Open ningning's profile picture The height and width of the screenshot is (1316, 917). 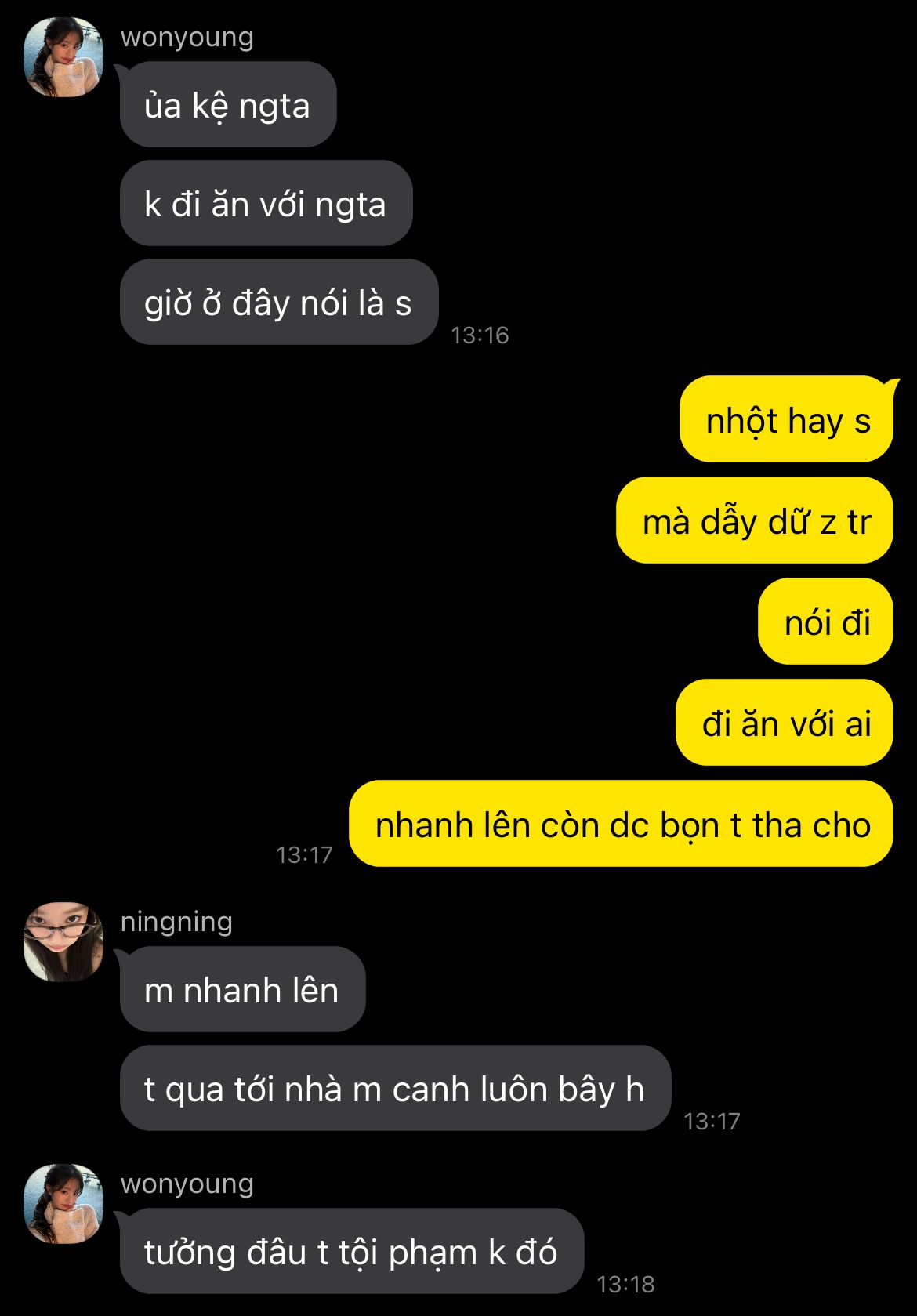coord(63,941)
